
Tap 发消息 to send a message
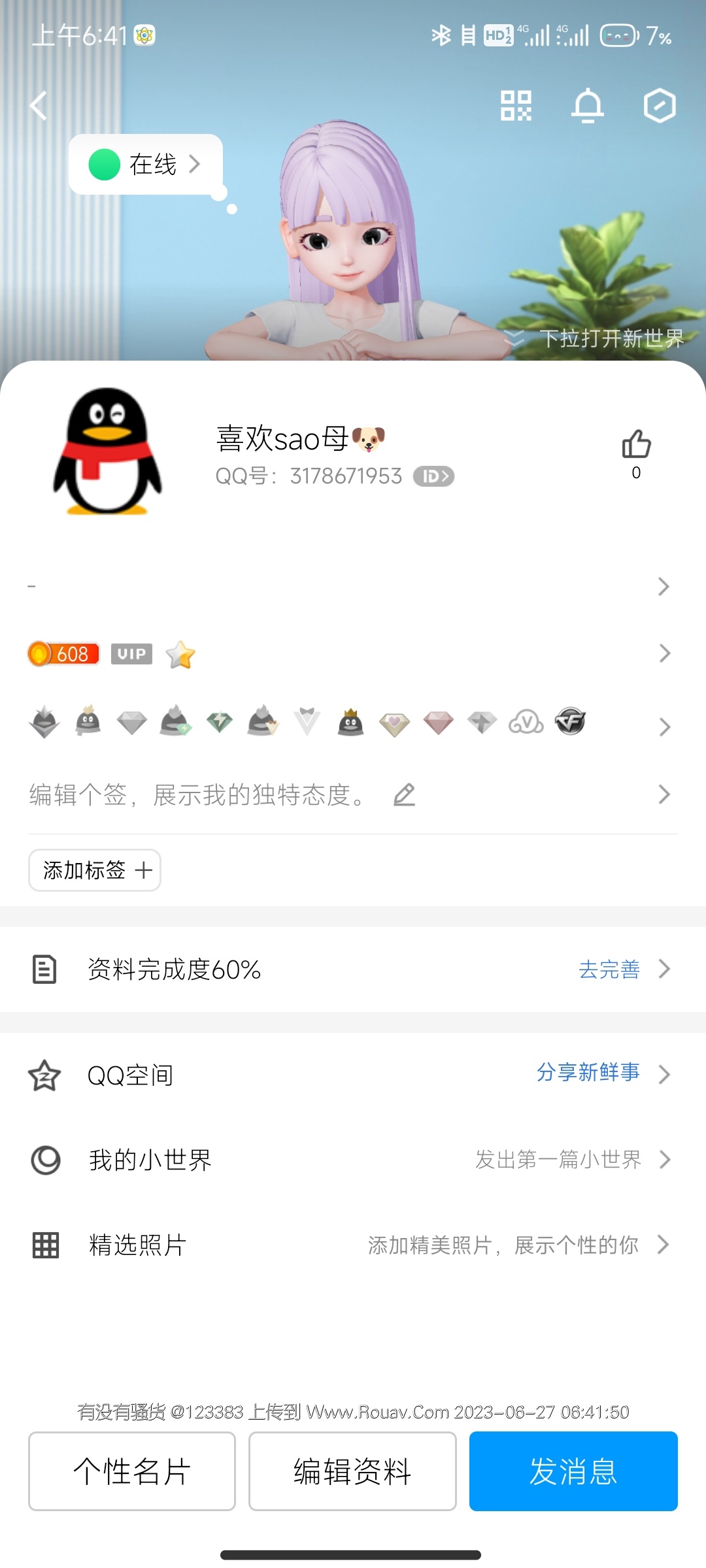pos(573,1471)
